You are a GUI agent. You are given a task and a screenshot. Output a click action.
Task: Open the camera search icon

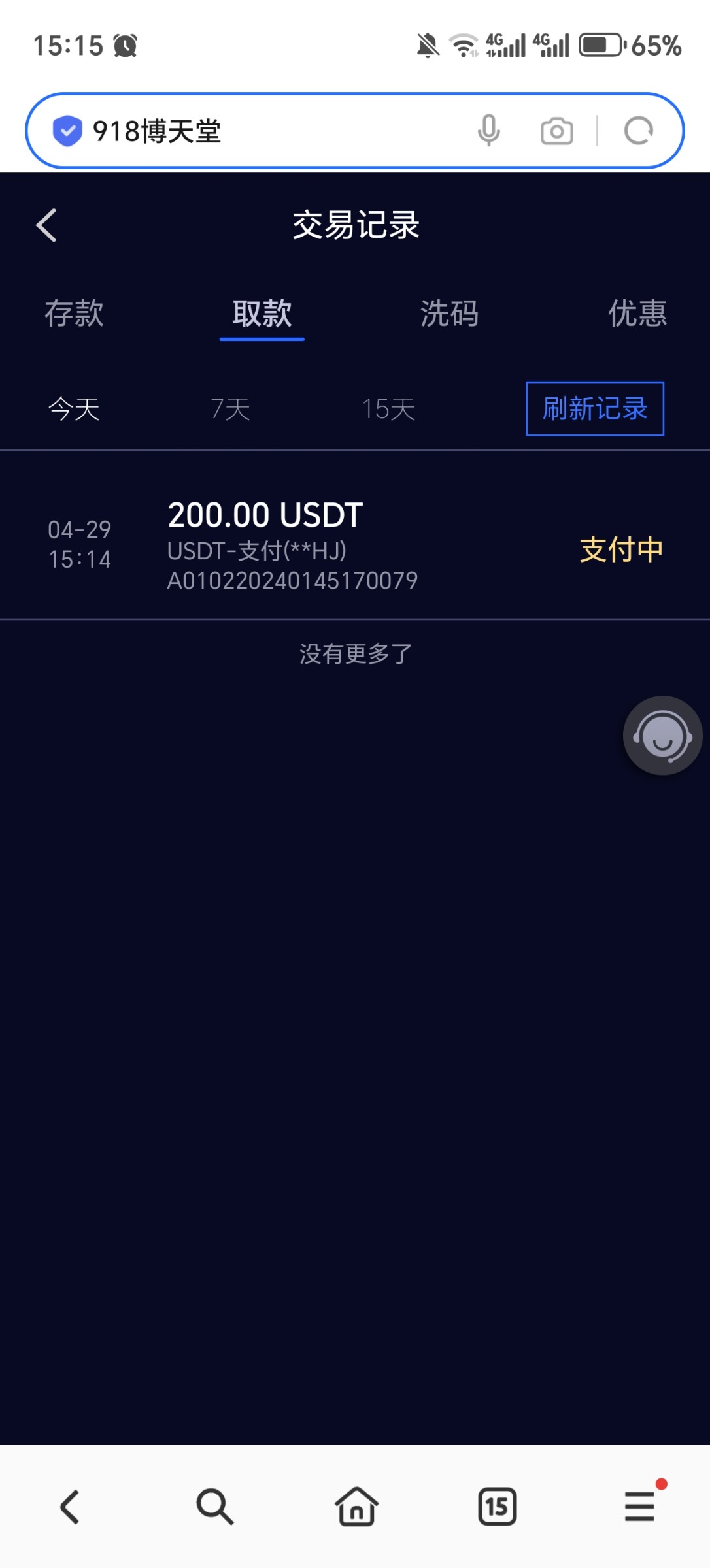tap(557, 131)
